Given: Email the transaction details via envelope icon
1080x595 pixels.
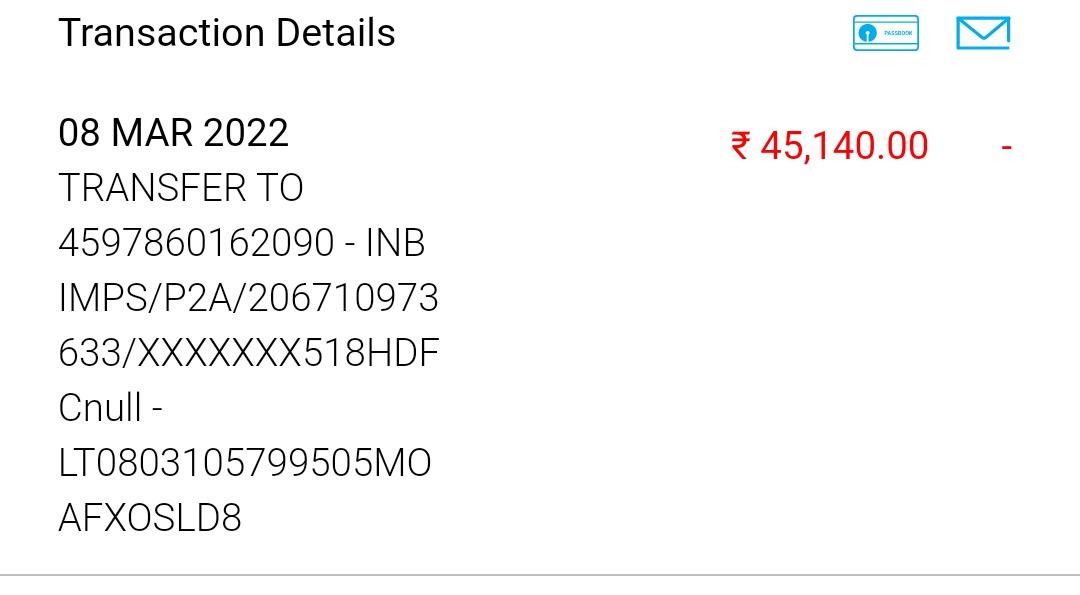Looking at the screenshot, I should point(983,33).
